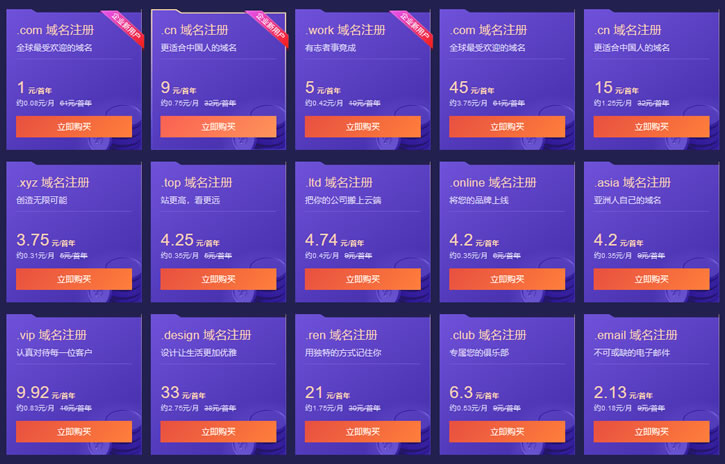Screen dimensions: 725x464
Task: Purchase the .design domain at 33元
Action: [218, 432]
